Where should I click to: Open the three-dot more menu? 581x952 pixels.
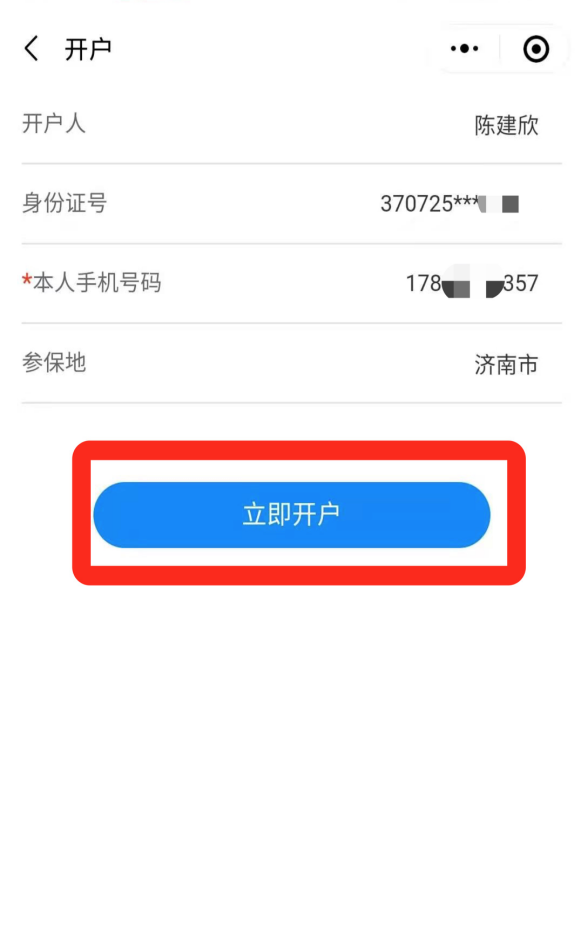click(464, 49)
